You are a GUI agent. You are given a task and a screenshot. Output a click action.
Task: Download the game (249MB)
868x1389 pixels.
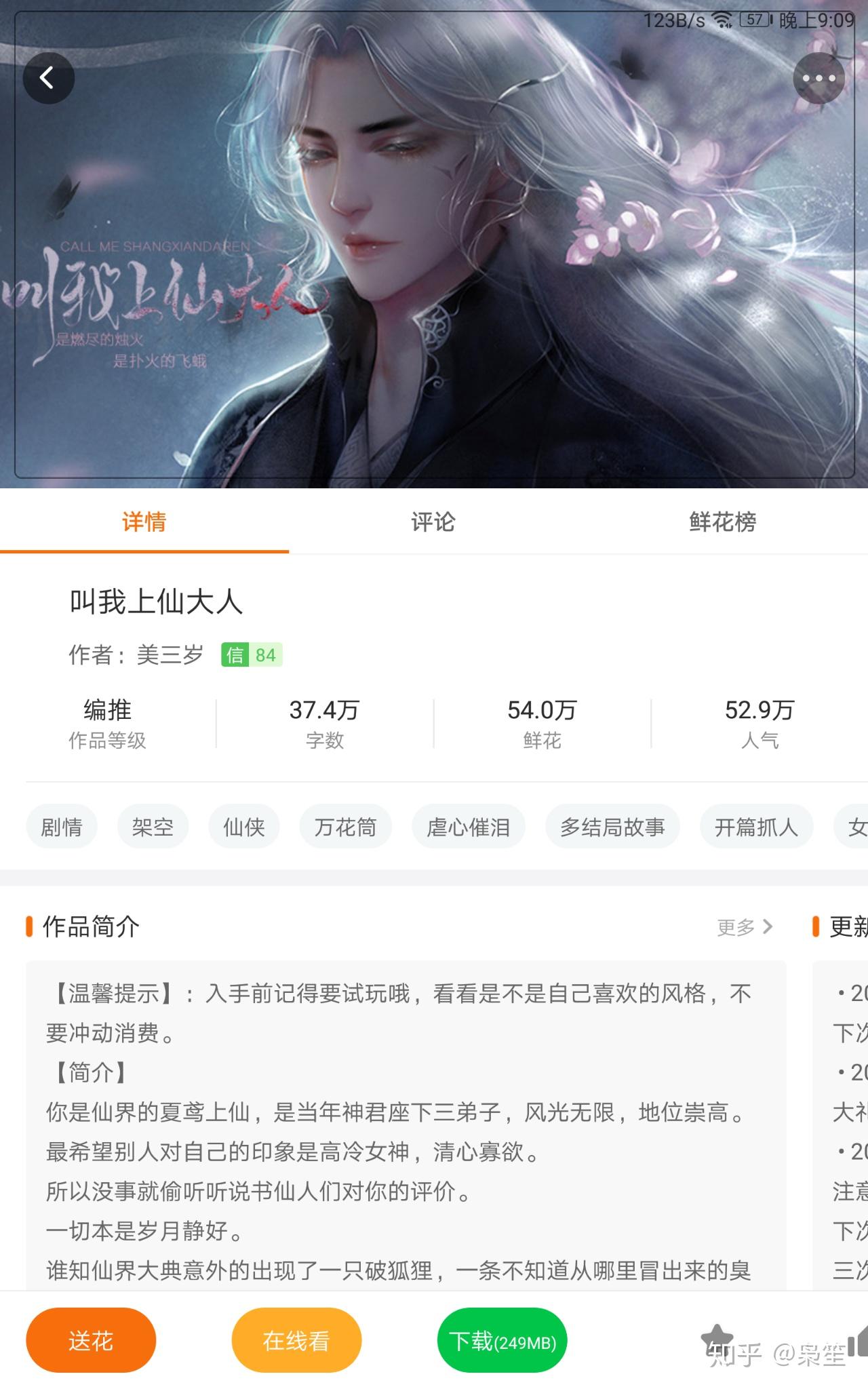502,1340
